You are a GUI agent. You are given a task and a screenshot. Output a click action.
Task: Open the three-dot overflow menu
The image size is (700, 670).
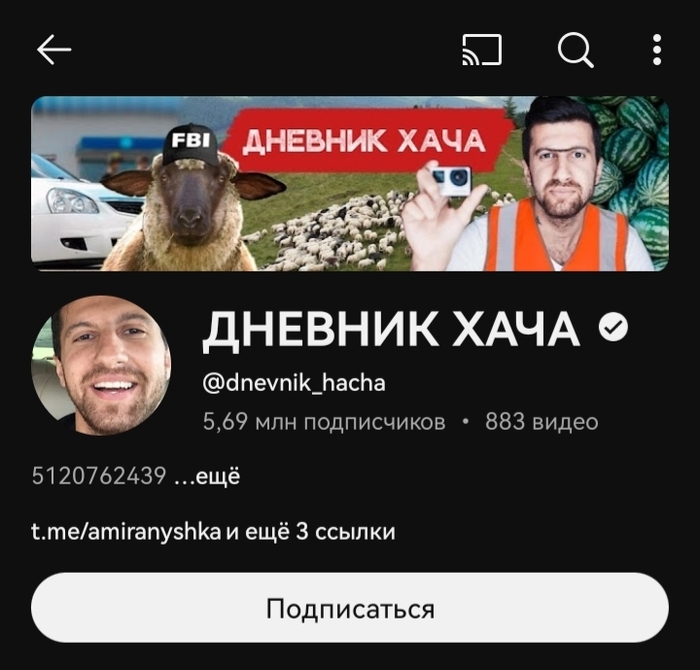pyautogui.click(x=656, y=49)
